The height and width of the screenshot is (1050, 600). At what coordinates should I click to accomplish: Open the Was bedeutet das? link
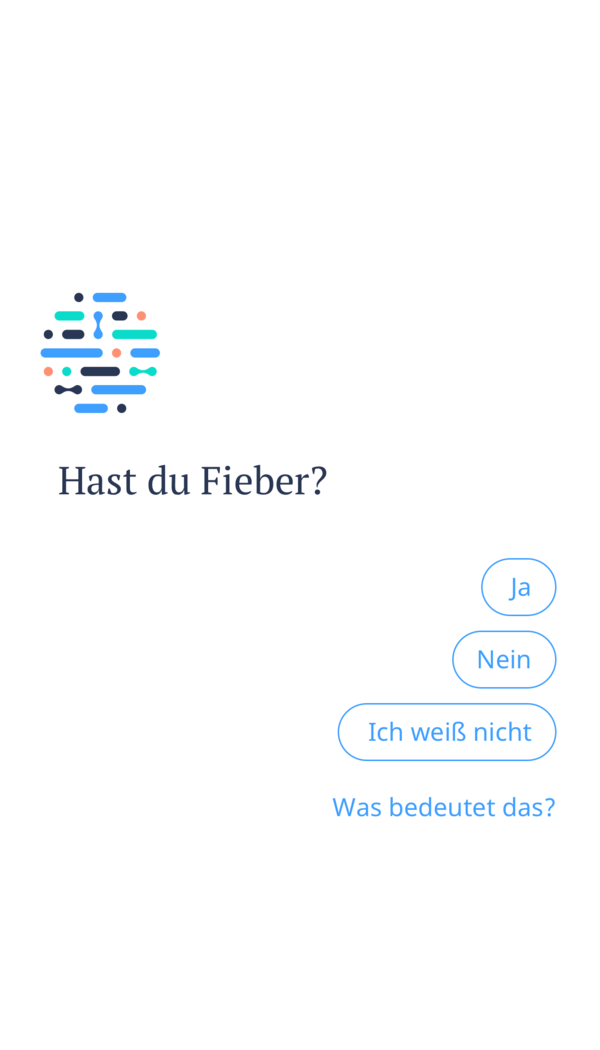point(444,807)
